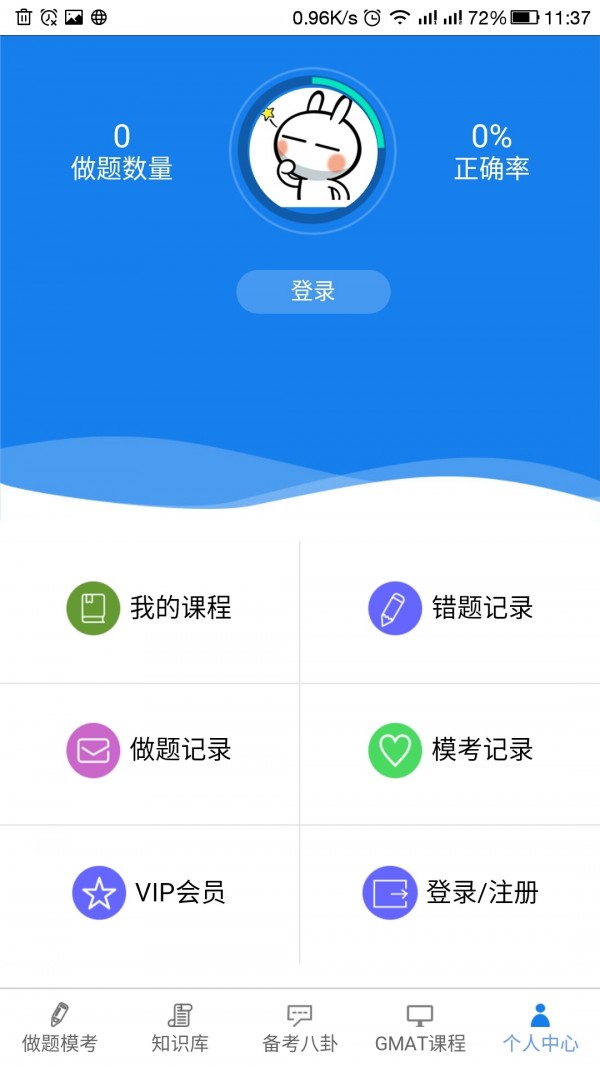Switch to the 做题模考 tab

click(60, 1028)
